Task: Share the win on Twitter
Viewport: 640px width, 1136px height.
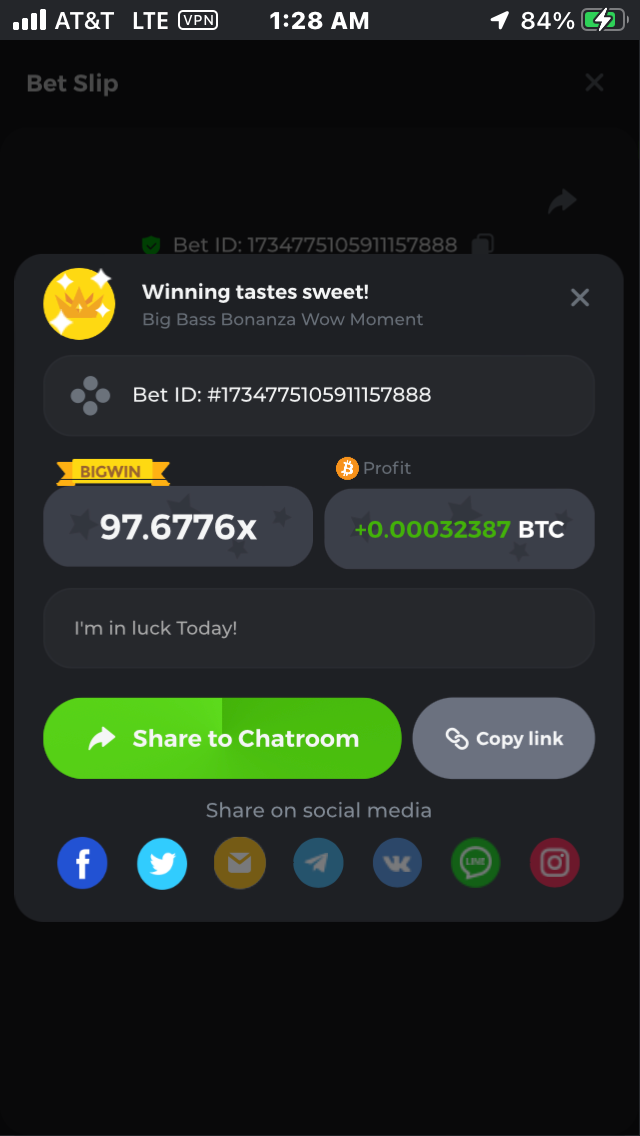Action: point(162,863)
